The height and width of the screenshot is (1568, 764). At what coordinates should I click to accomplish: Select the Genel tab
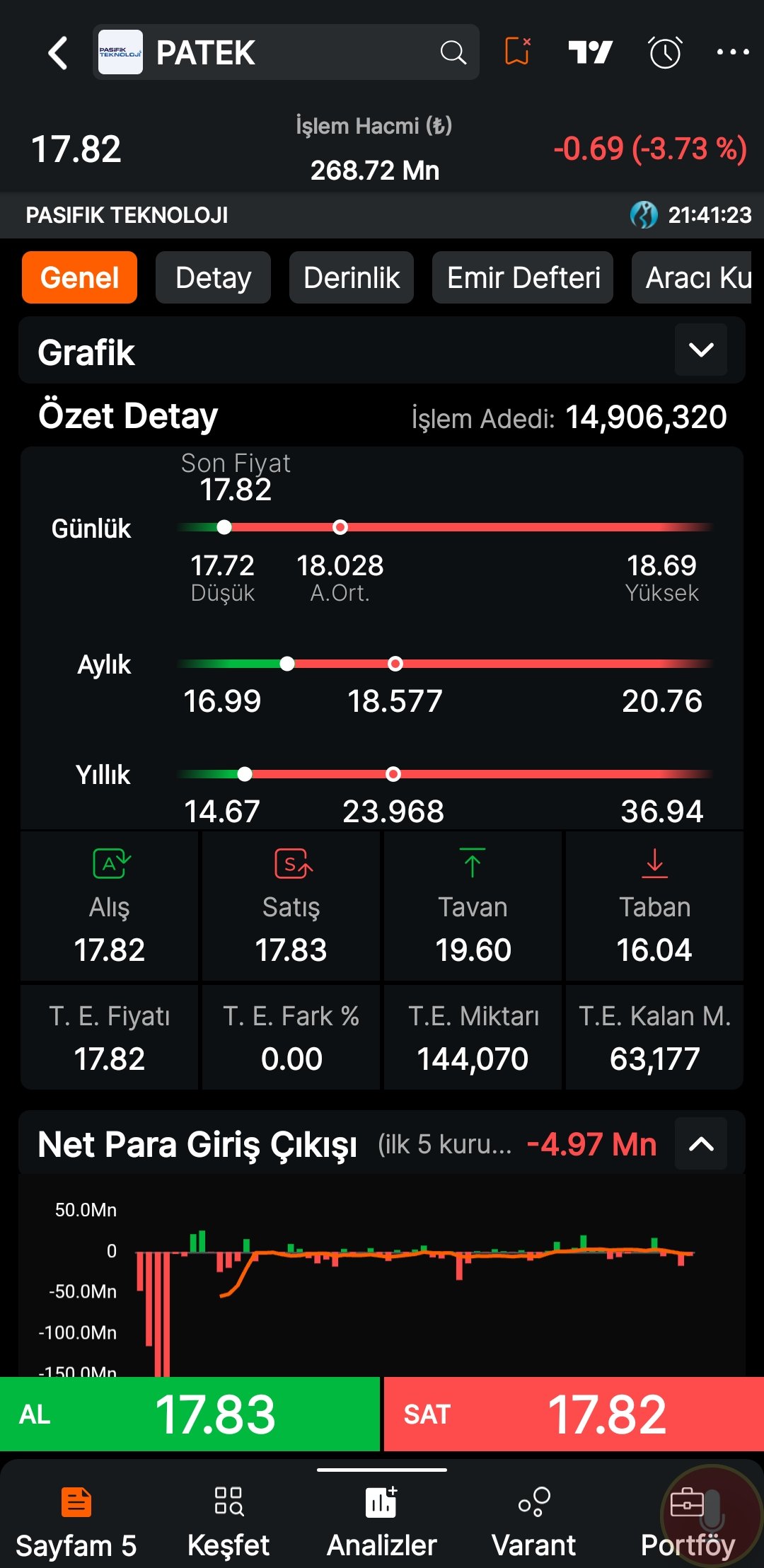79,277
